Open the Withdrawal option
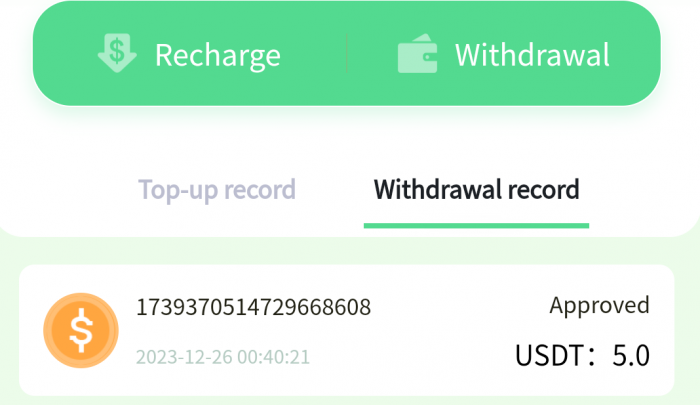700x405 pixels. (503, 54)
